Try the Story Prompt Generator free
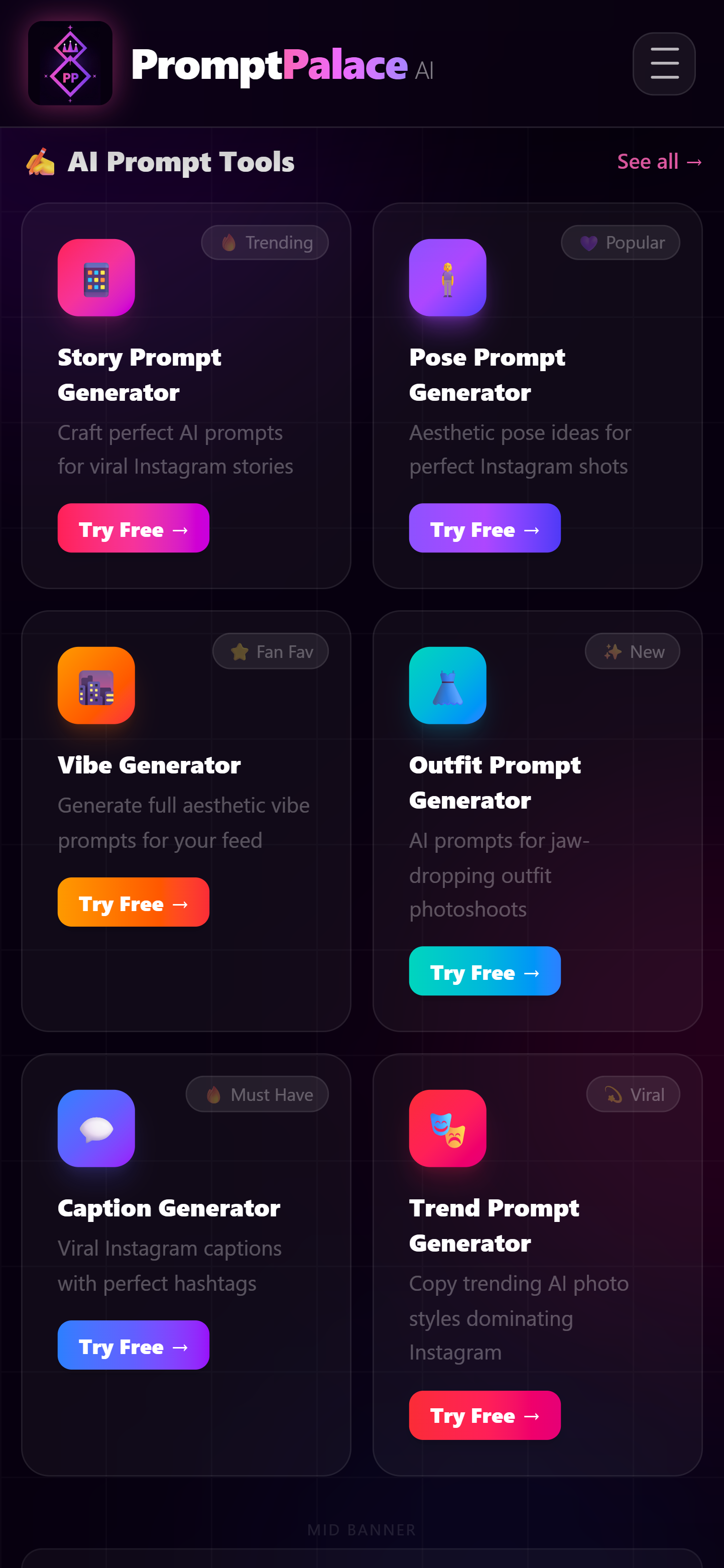 (133, 528)
